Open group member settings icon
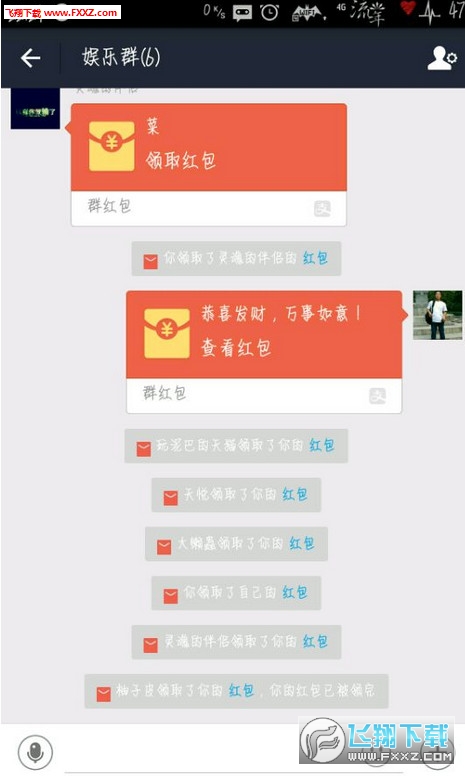 pos(442,58)
